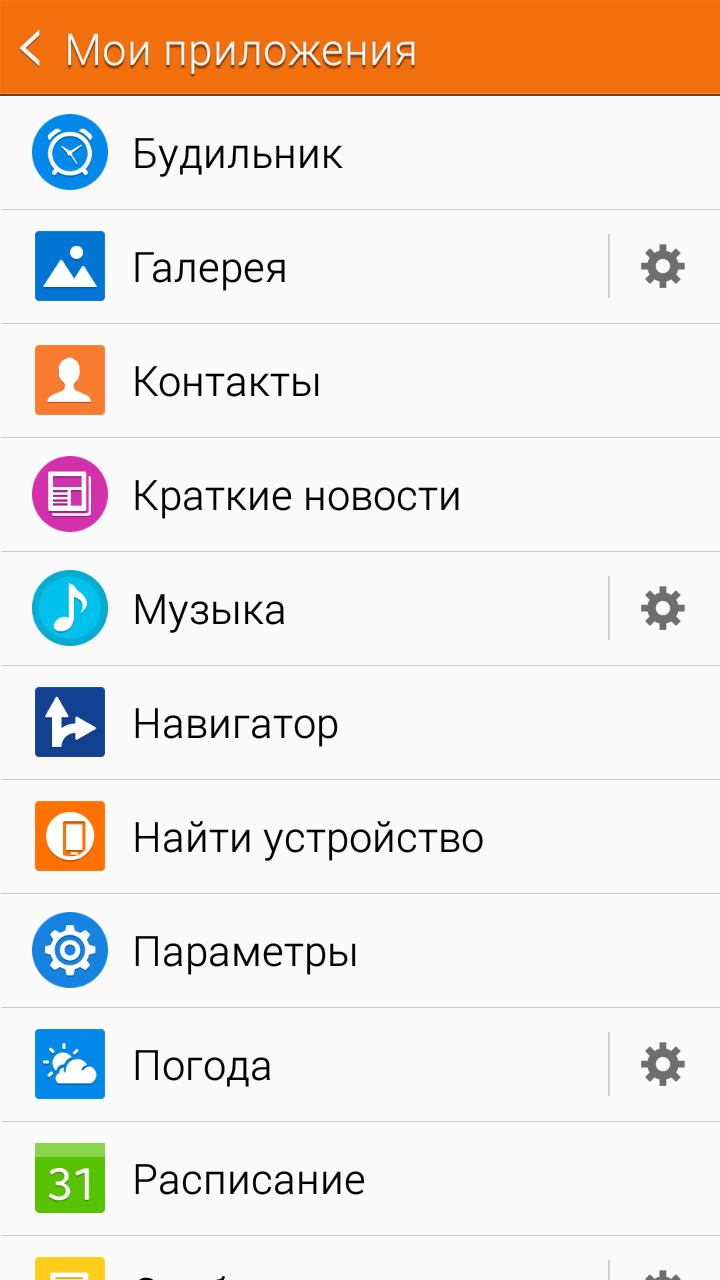The height and width of the screenshot is (1280, 720).
Task: Tap the settings gear for Погода
Action: [663, 1065]
